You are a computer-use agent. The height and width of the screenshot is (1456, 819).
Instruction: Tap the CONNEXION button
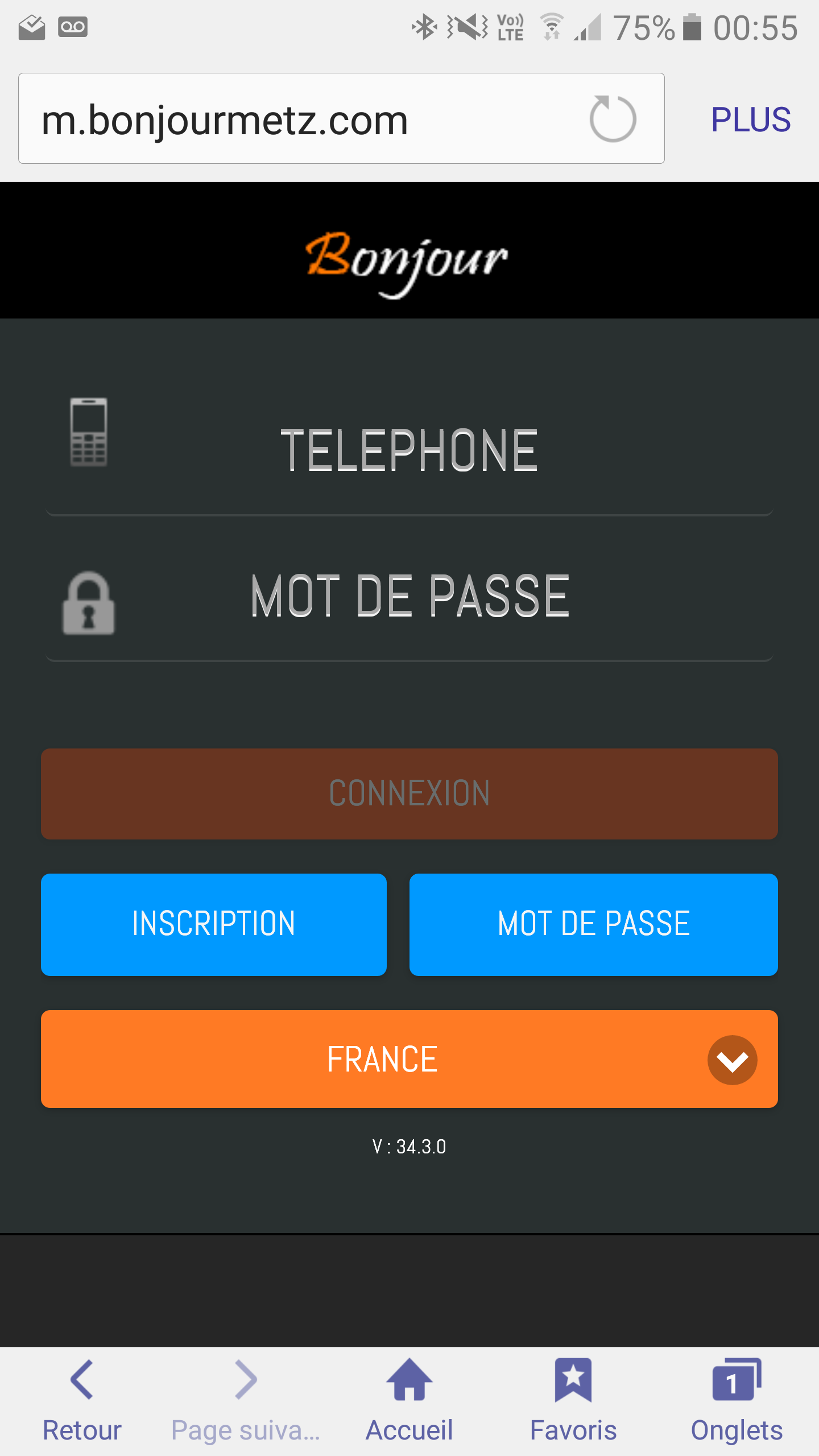[x=409, y=793]
